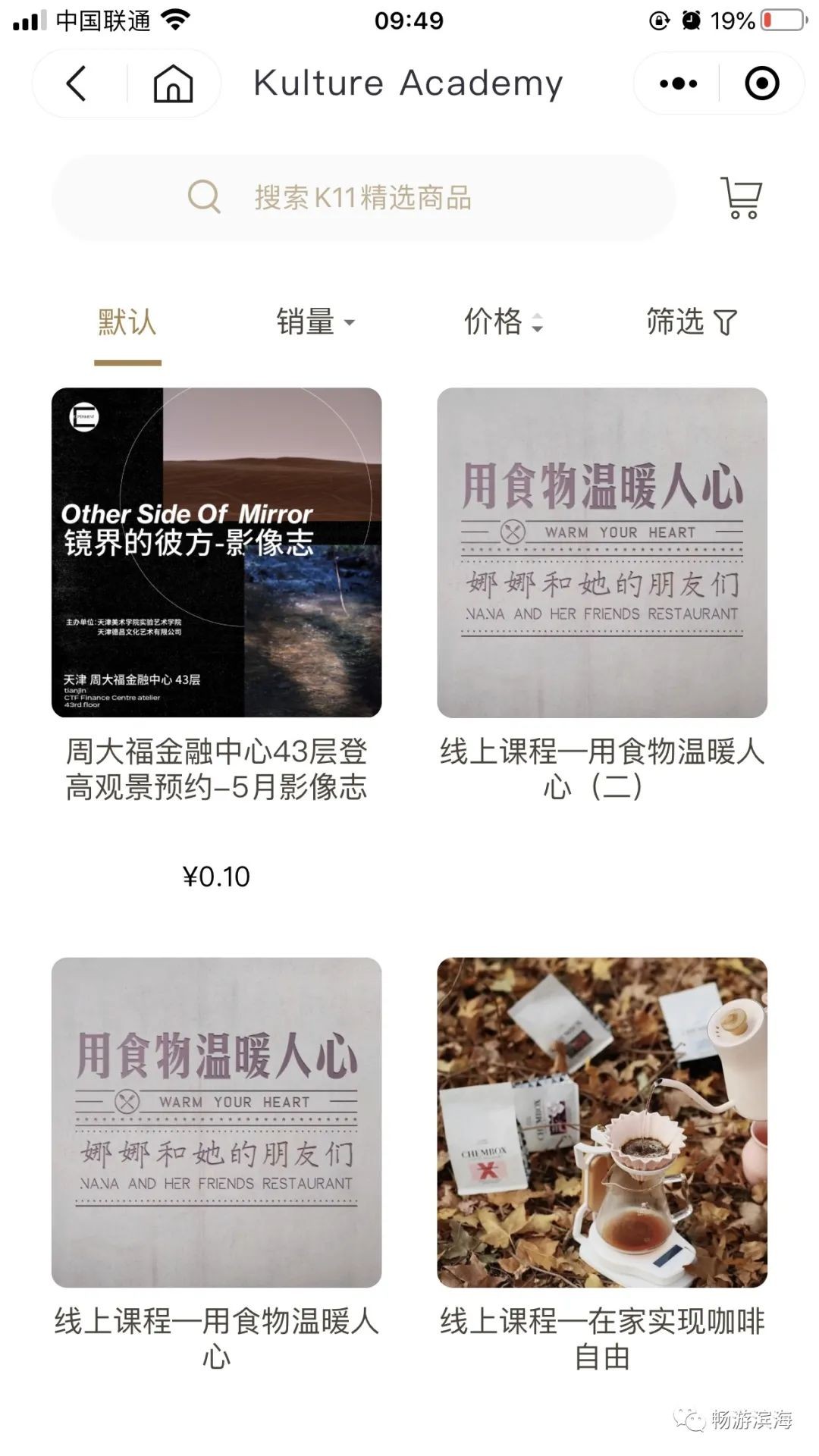The image size is (819, 1456).
Task: Sort products by 销量
Action: click(314, 322)
